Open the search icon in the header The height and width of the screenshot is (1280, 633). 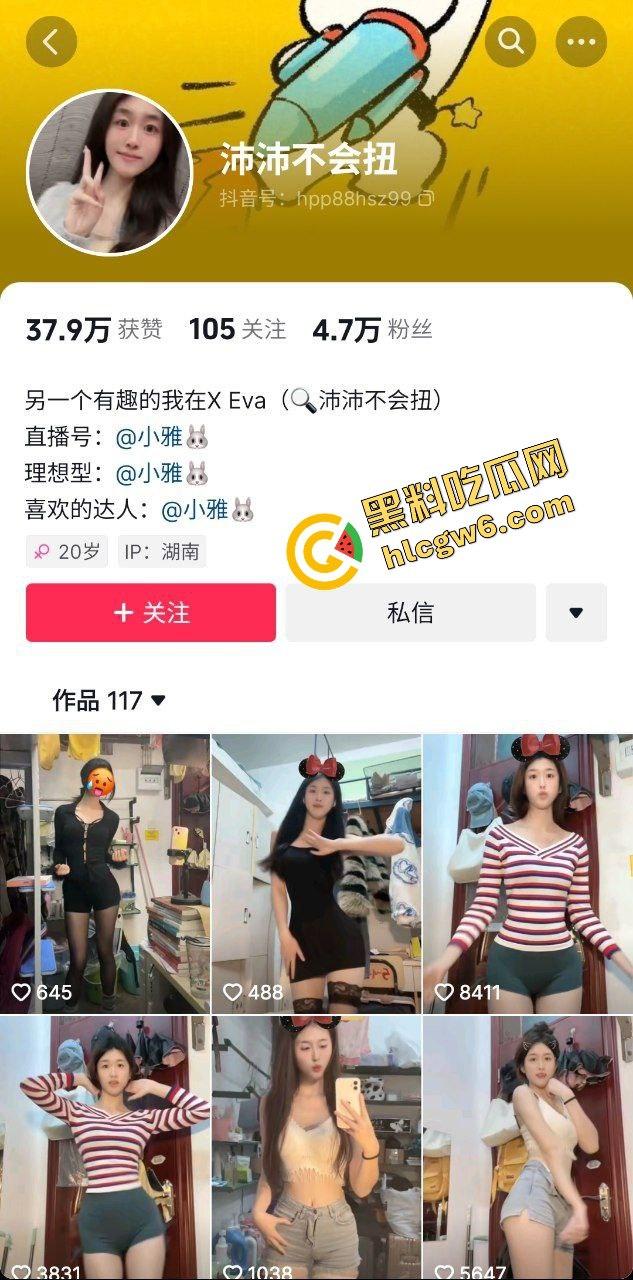(x=510, y=42)
